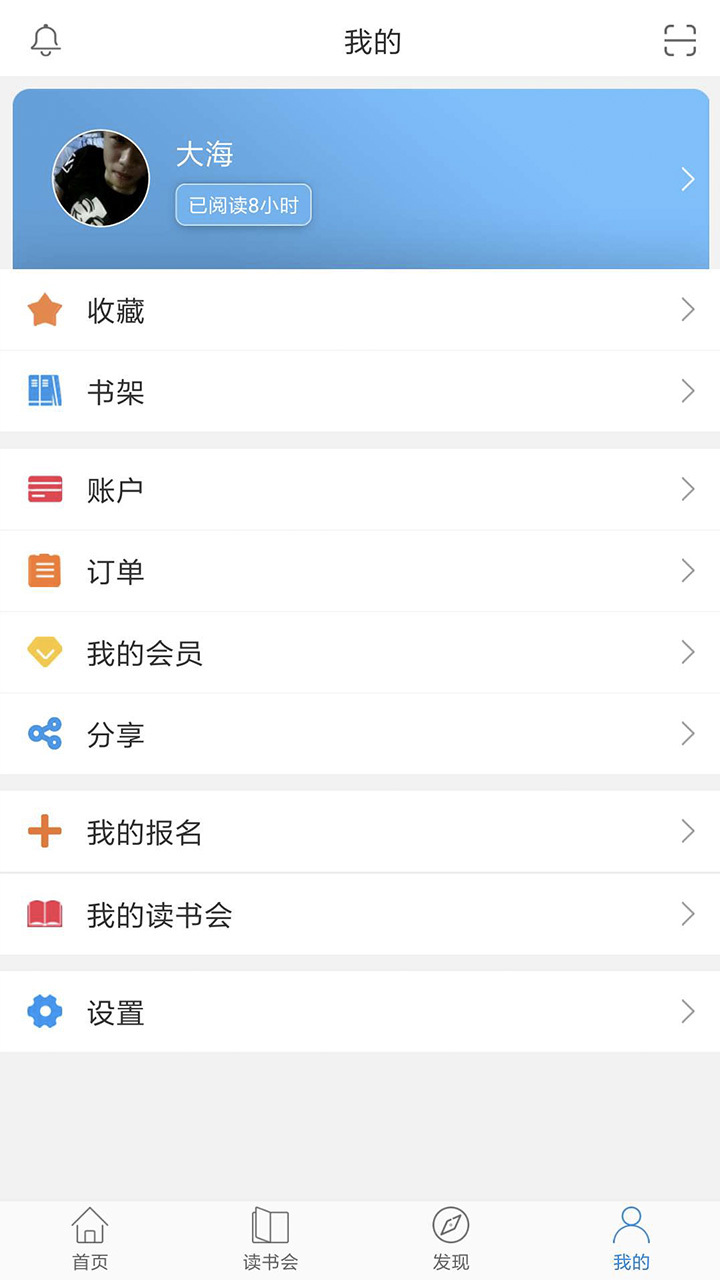Open 大海's profile card

tap(361, 179)
